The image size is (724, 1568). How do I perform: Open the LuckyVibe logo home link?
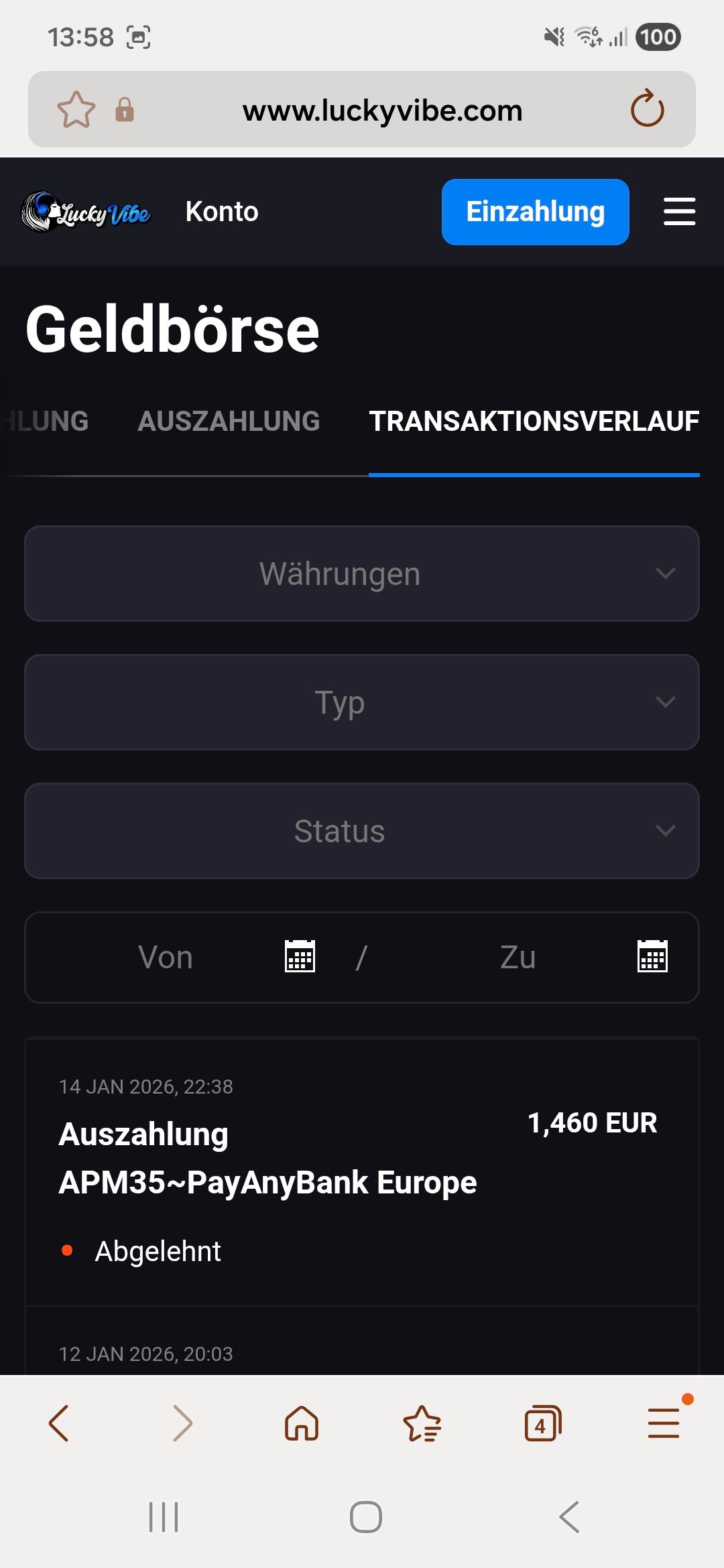point(86,212)
